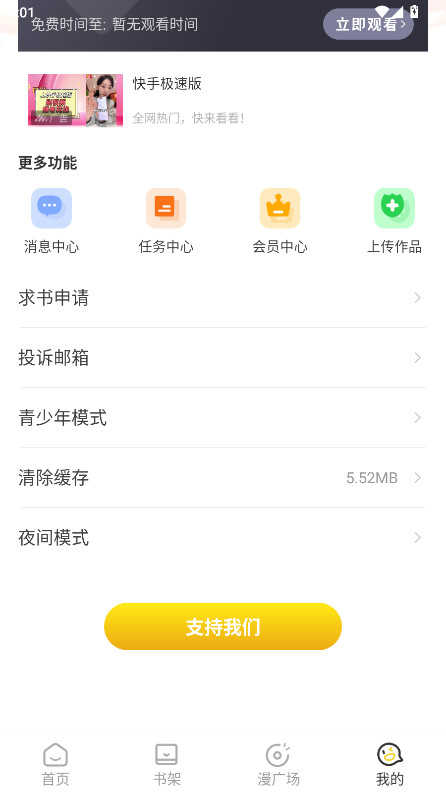
Task: Open 夜间模式 night mode option
Action: click(x=223, y=538)
